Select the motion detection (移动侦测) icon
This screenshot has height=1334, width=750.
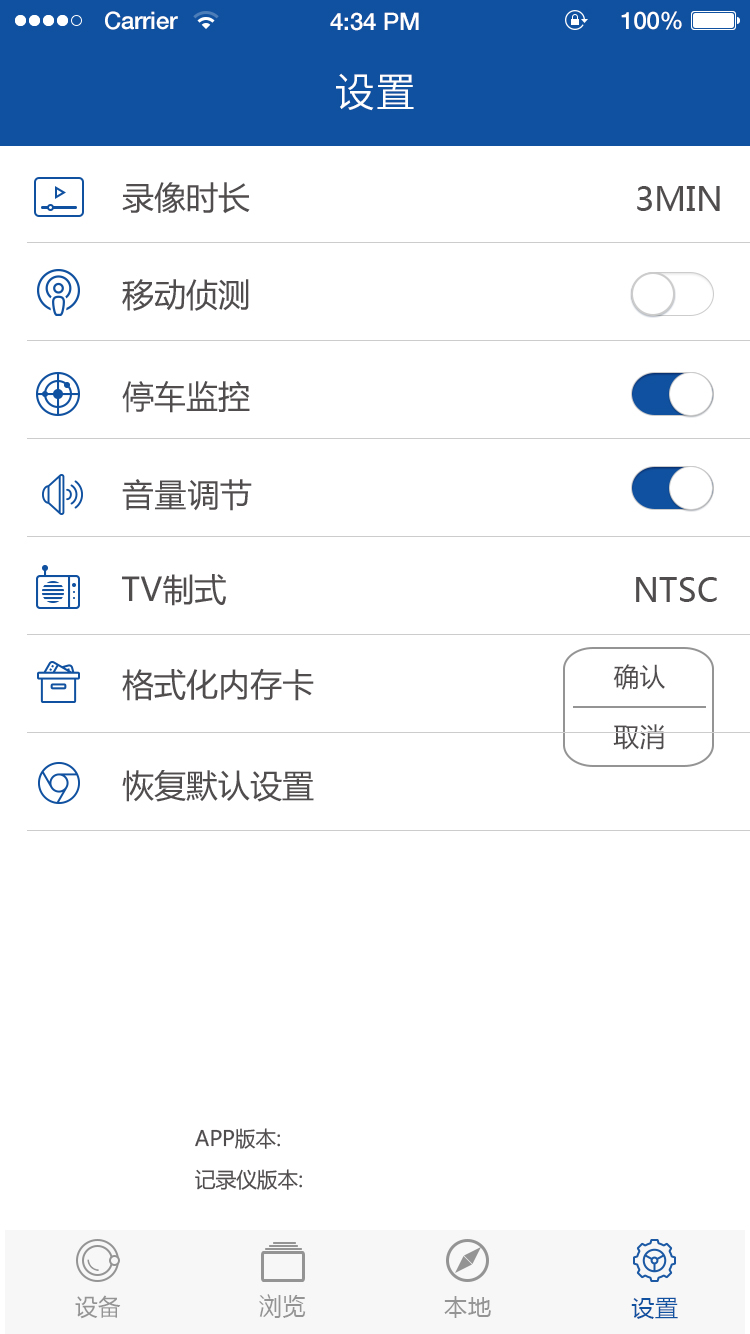click(58, 294)
